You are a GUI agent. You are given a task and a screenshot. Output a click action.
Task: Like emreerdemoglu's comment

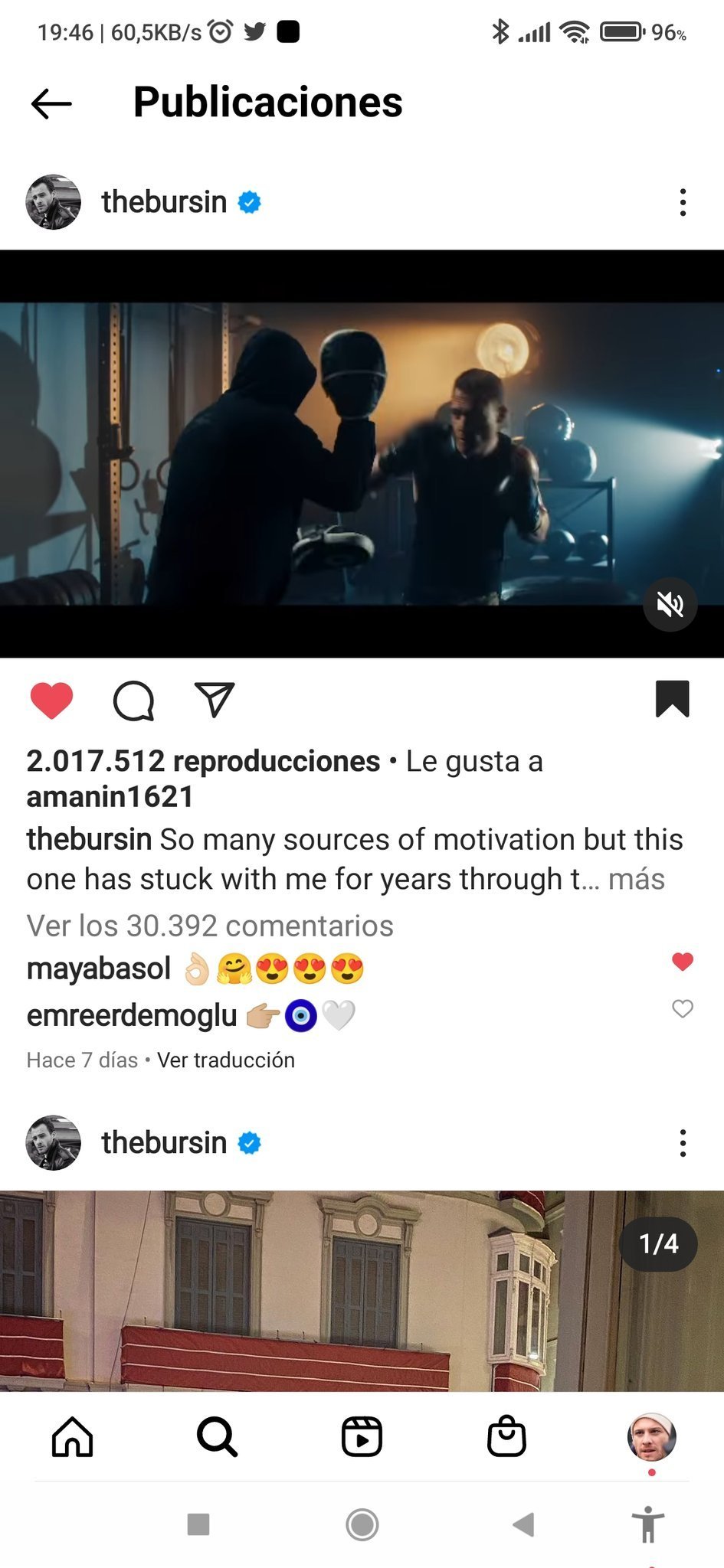683,1009
